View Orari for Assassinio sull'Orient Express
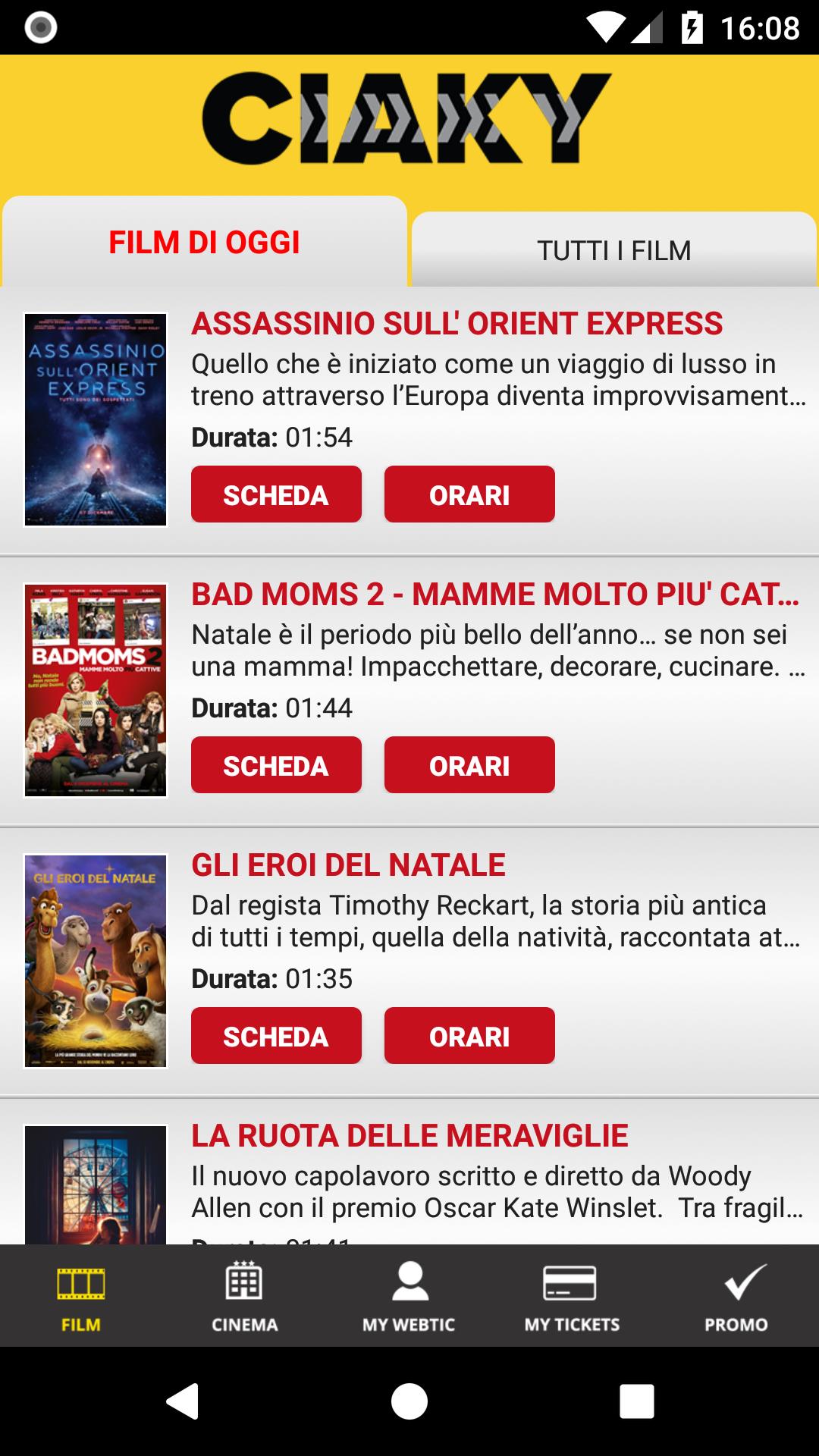 [469, 494]
